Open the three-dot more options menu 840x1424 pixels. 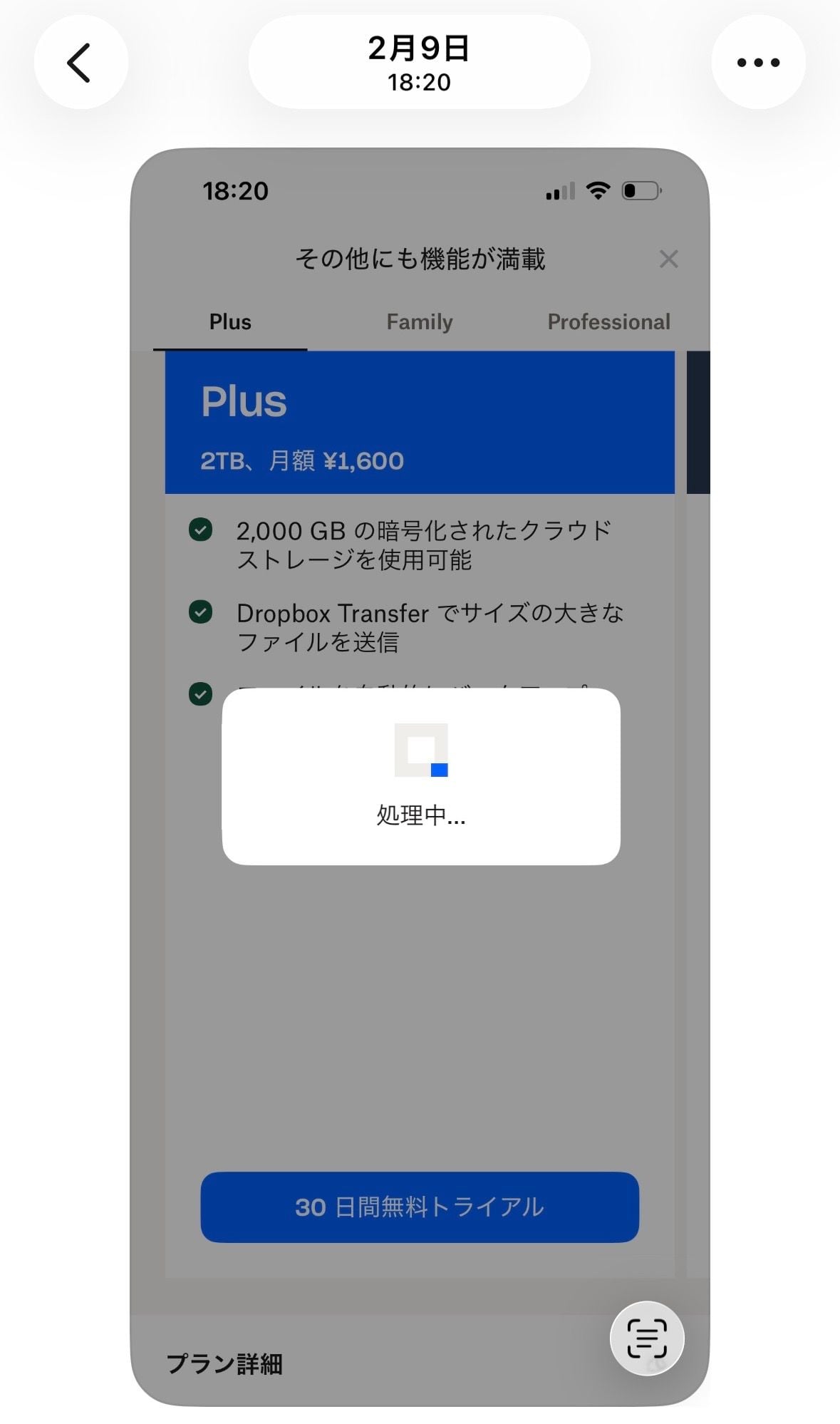tap(758, 63)
